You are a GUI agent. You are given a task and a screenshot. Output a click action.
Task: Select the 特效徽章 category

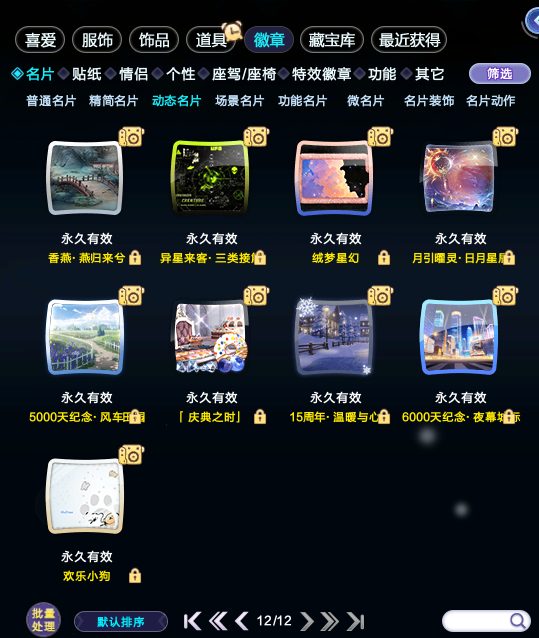(x=321, y=74)
